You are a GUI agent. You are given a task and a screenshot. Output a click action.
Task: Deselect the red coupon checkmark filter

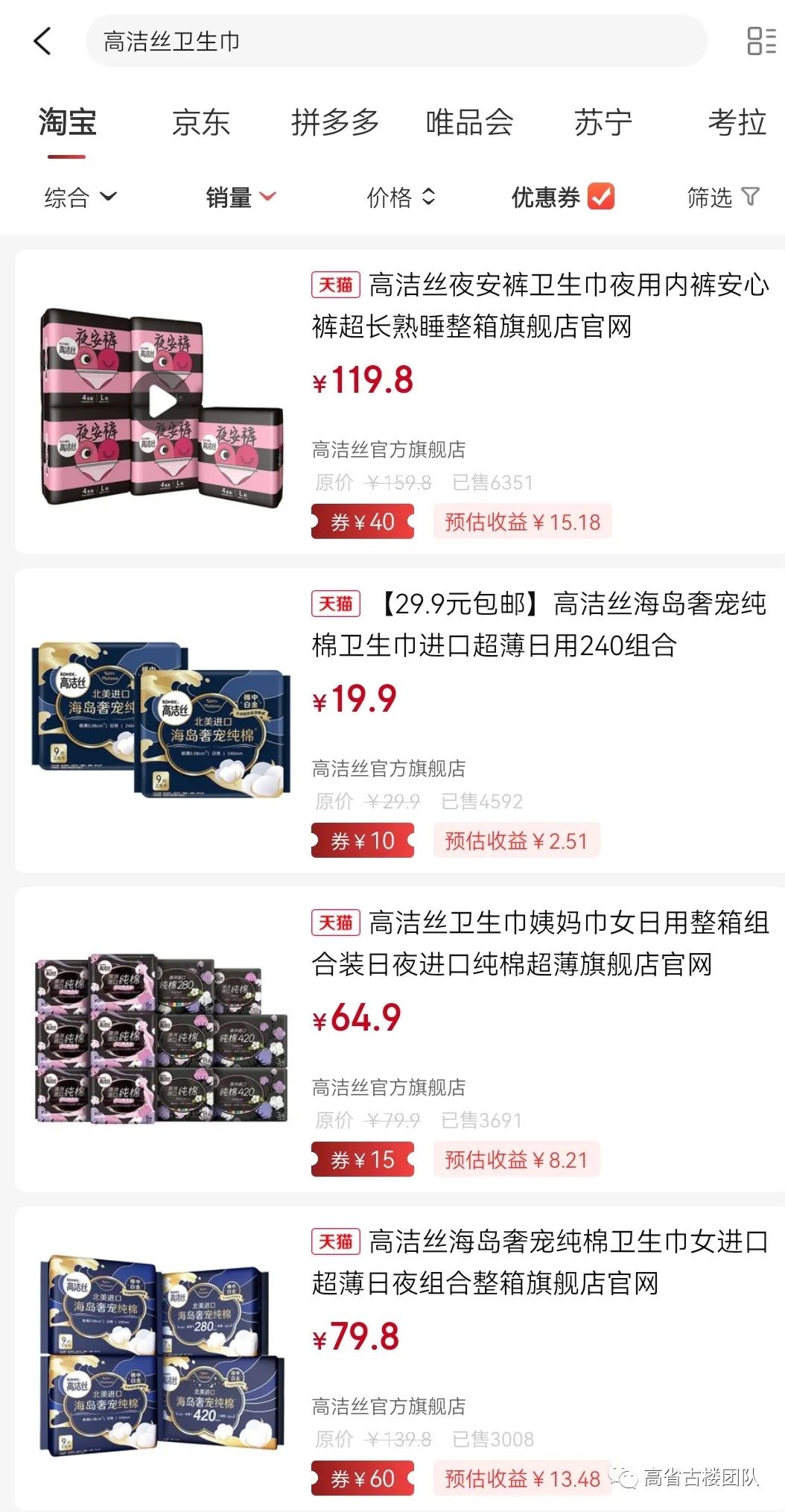point(600,197)
